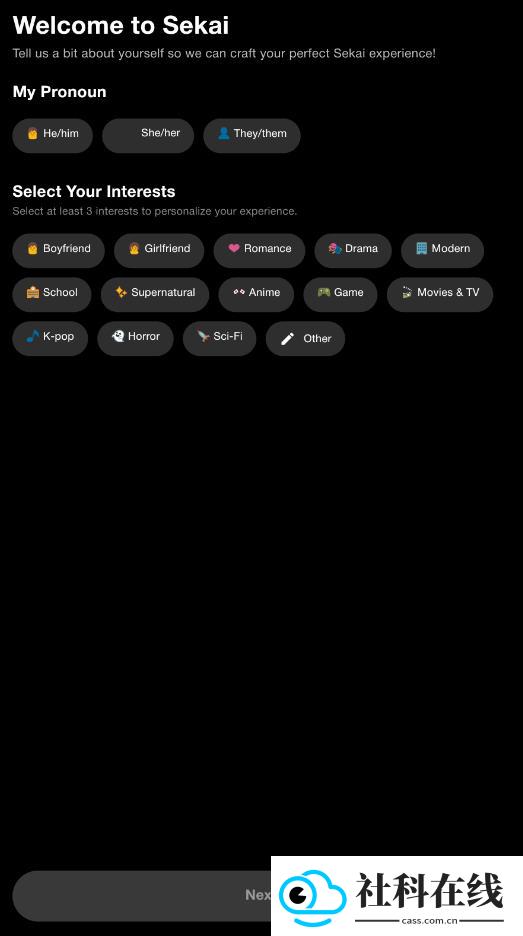This screenshot has height=936, width=523.
Task: Add Horror to interests
Action: coord(136,338)
